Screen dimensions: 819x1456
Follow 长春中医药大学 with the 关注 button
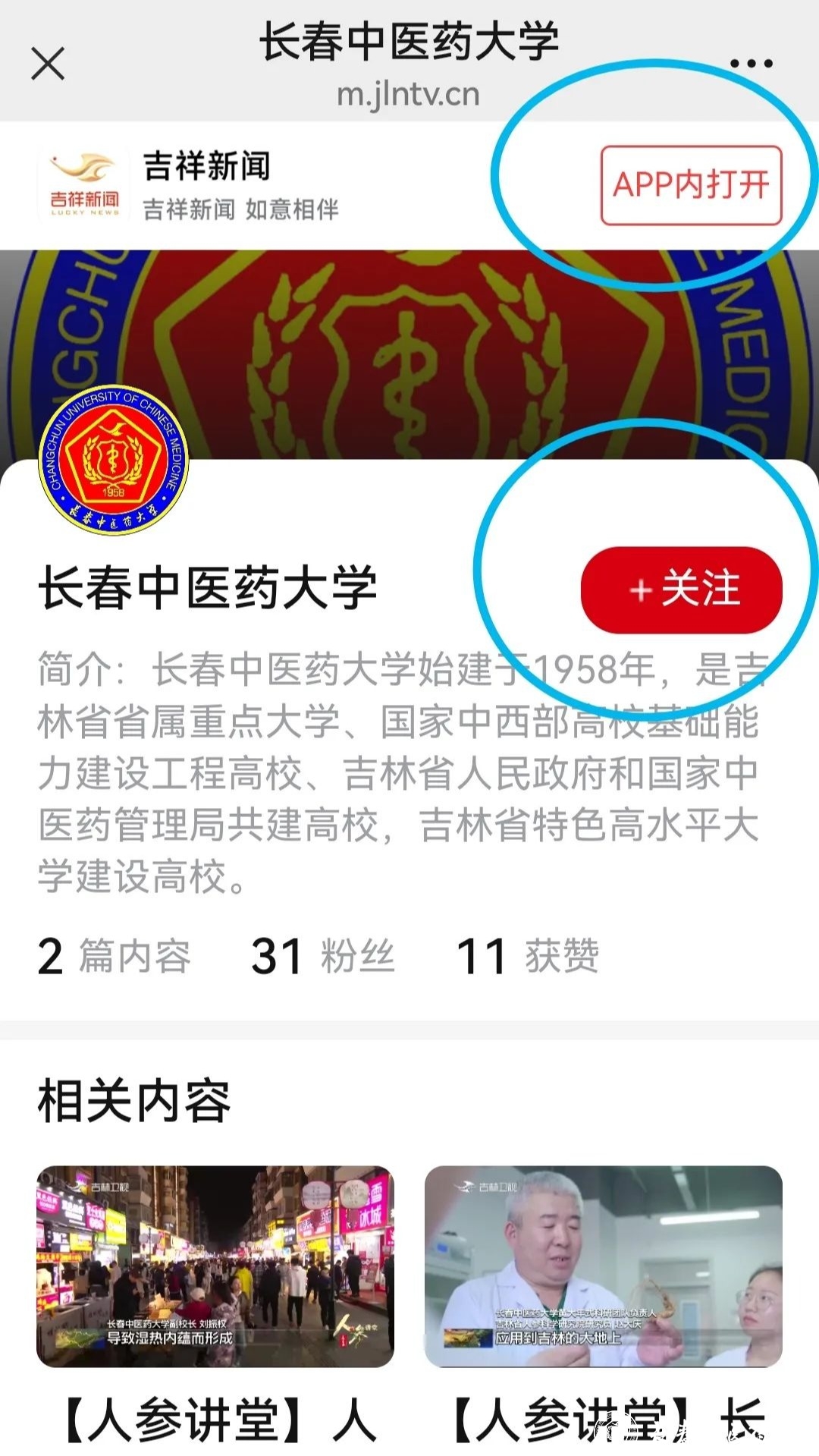(x=681, y=590)
